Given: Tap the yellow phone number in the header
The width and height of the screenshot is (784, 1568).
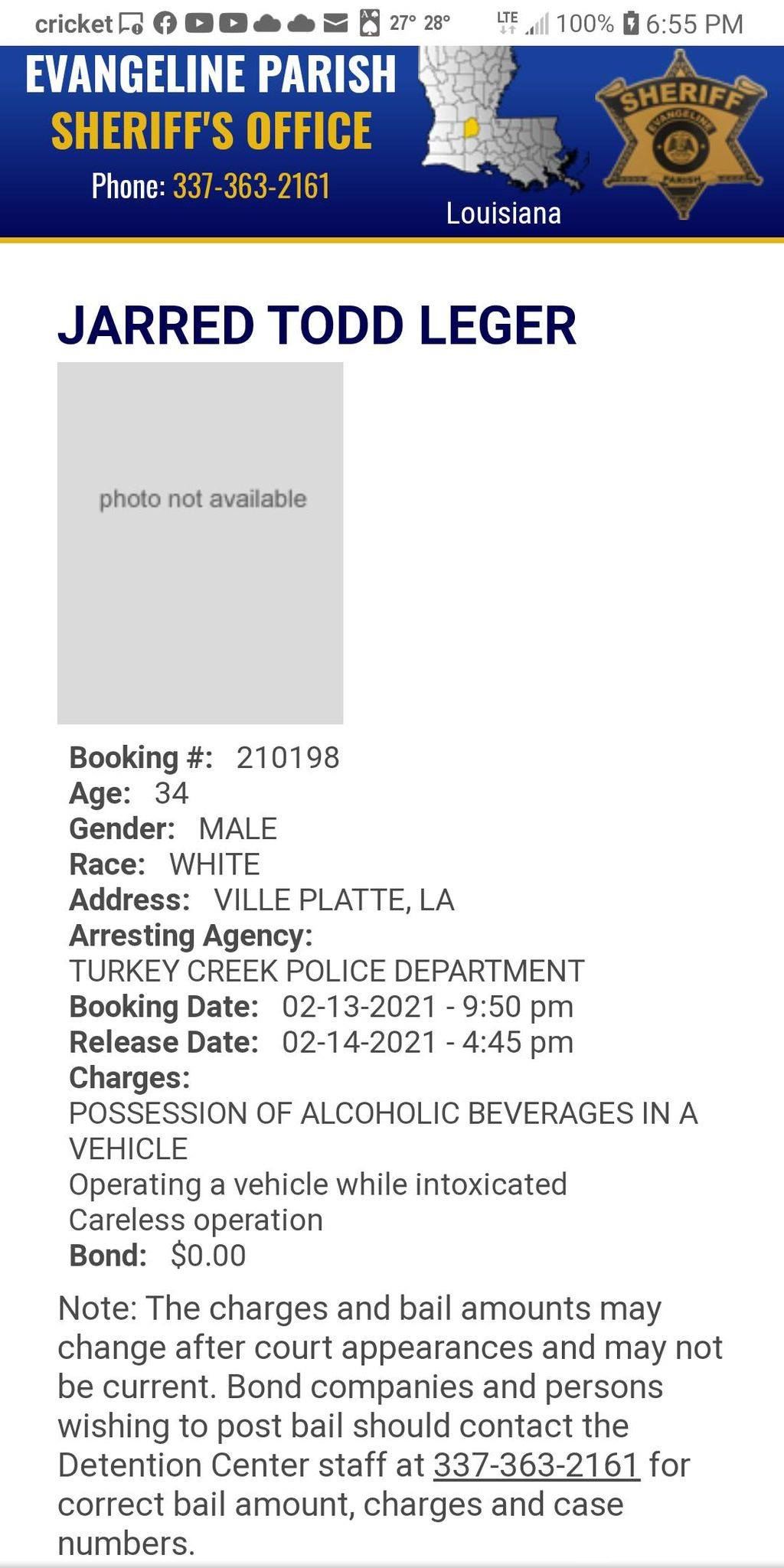Looking at the screenshot, I should click(251, 186).
